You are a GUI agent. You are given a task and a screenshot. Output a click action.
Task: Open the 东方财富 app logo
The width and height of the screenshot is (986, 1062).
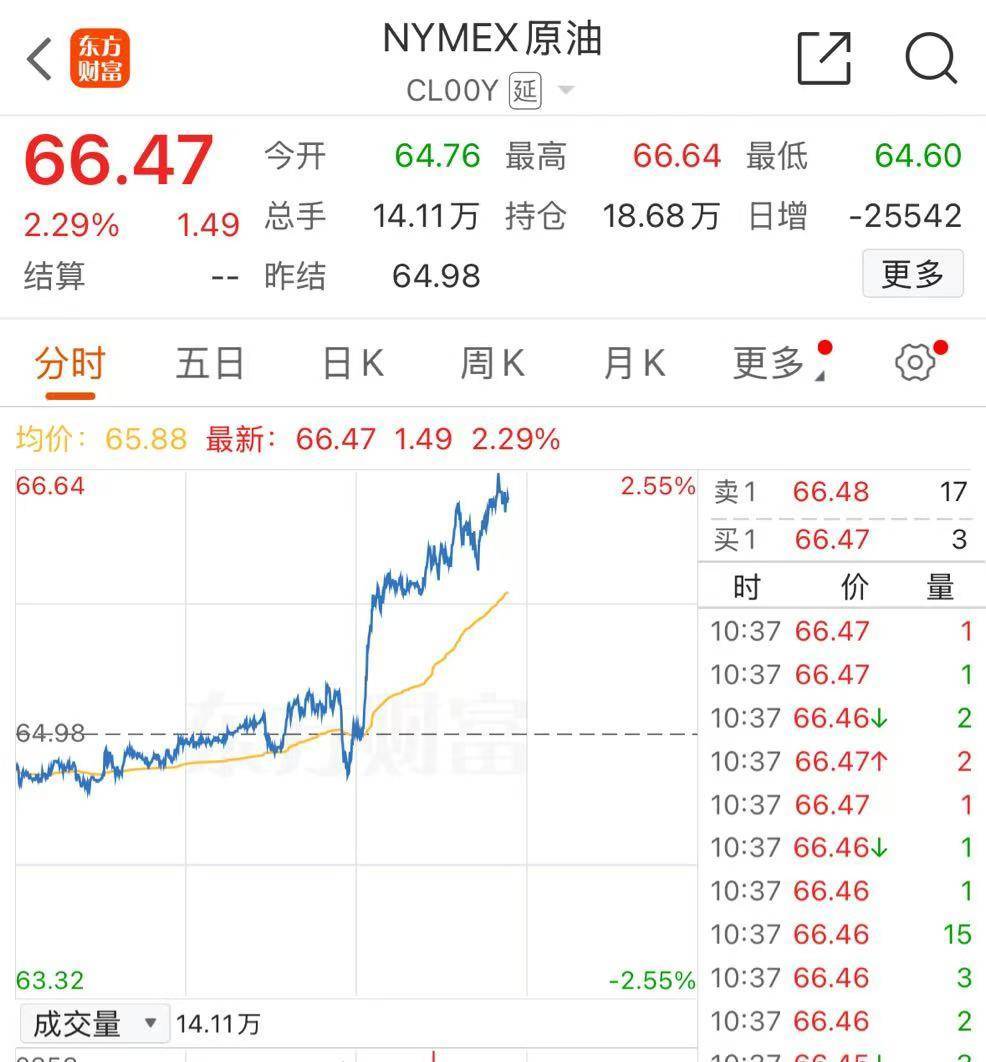[101, 58]
